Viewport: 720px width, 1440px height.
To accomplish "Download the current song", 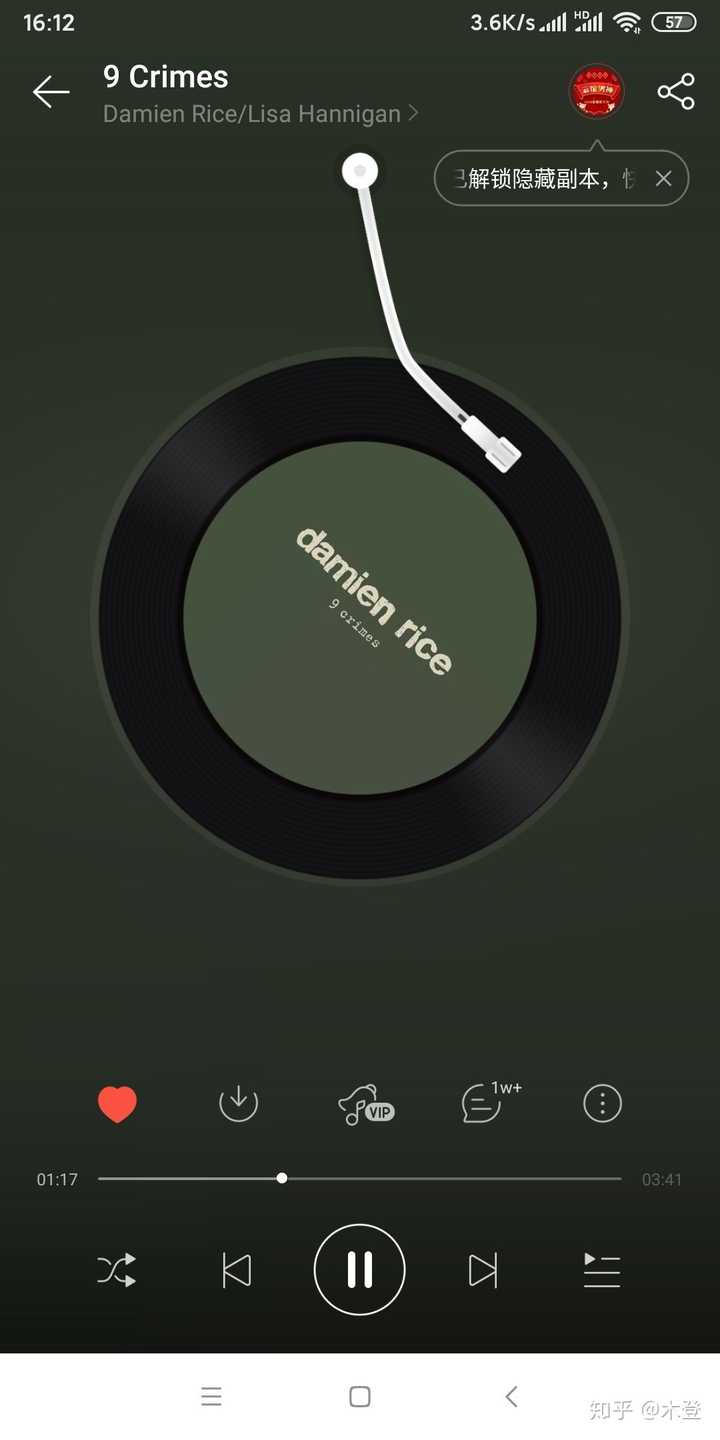I will point(238,1104).
